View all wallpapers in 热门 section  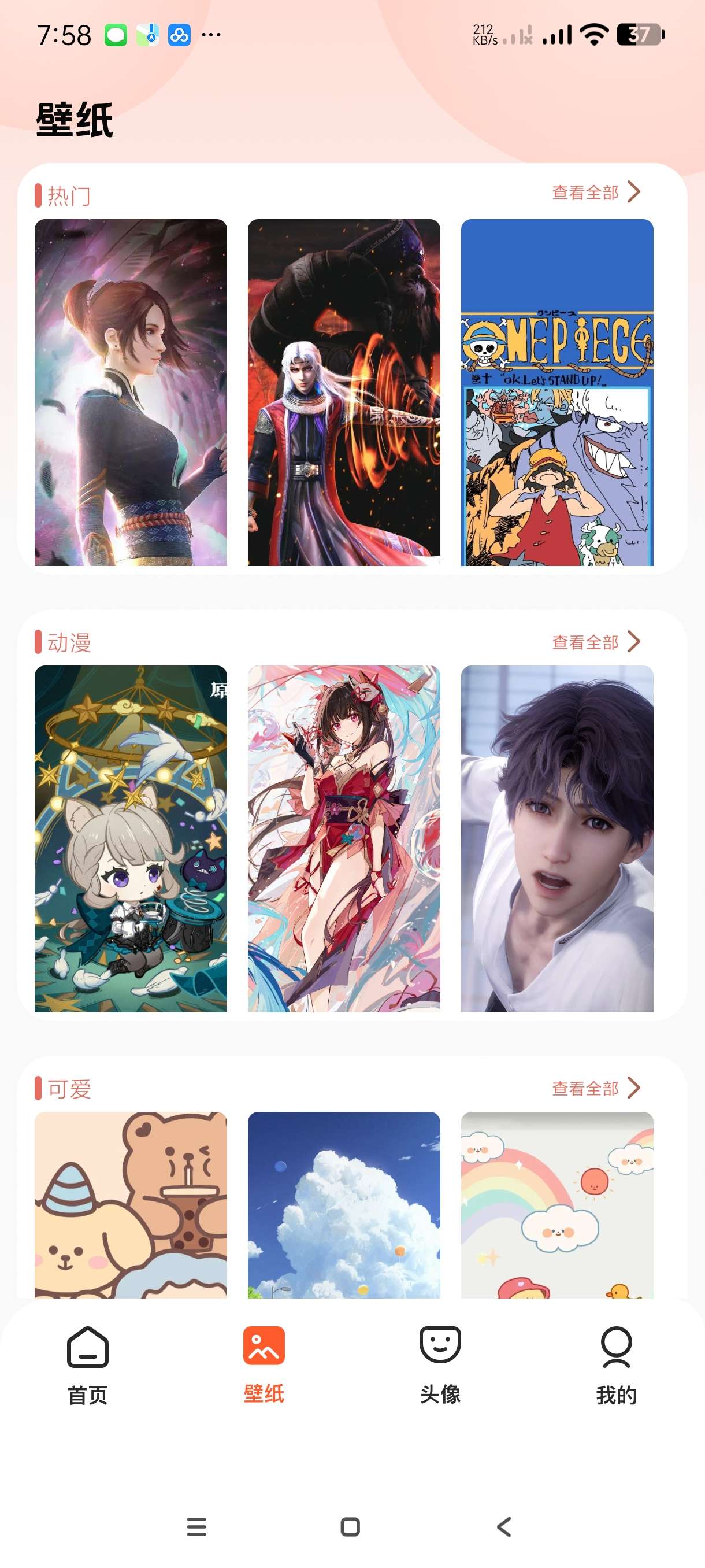click(x=595, y=193)
